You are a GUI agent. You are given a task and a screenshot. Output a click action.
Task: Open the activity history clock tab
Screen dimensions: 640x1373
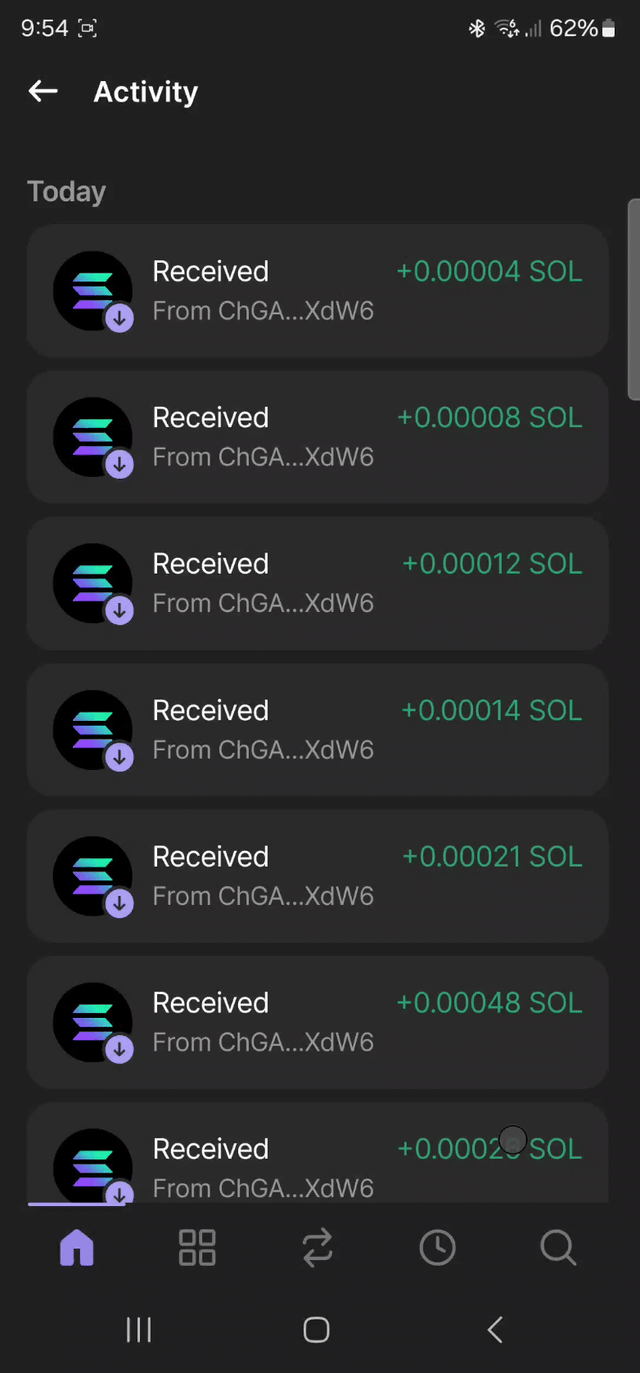click(x=437, y=1247)
